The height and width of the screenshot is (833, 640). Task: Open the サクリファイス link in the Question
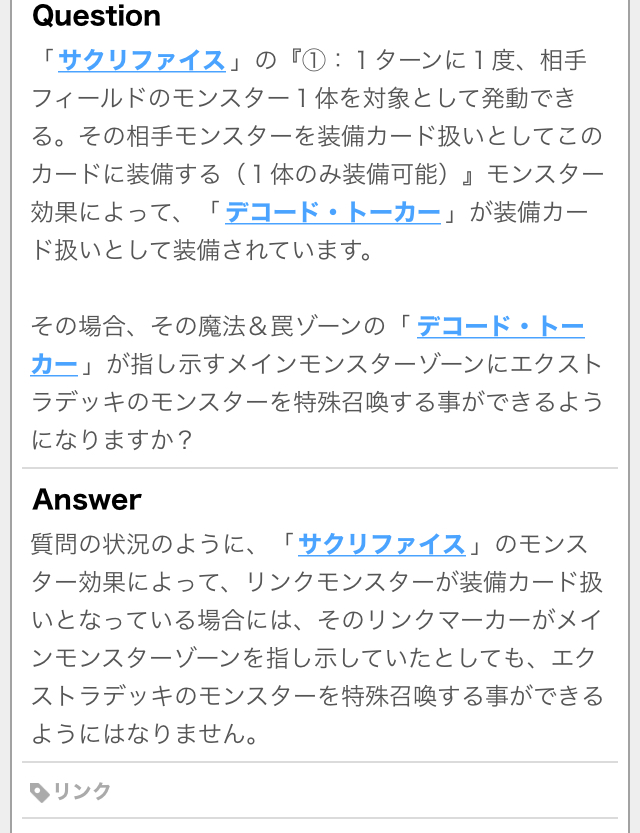[141, 60]
